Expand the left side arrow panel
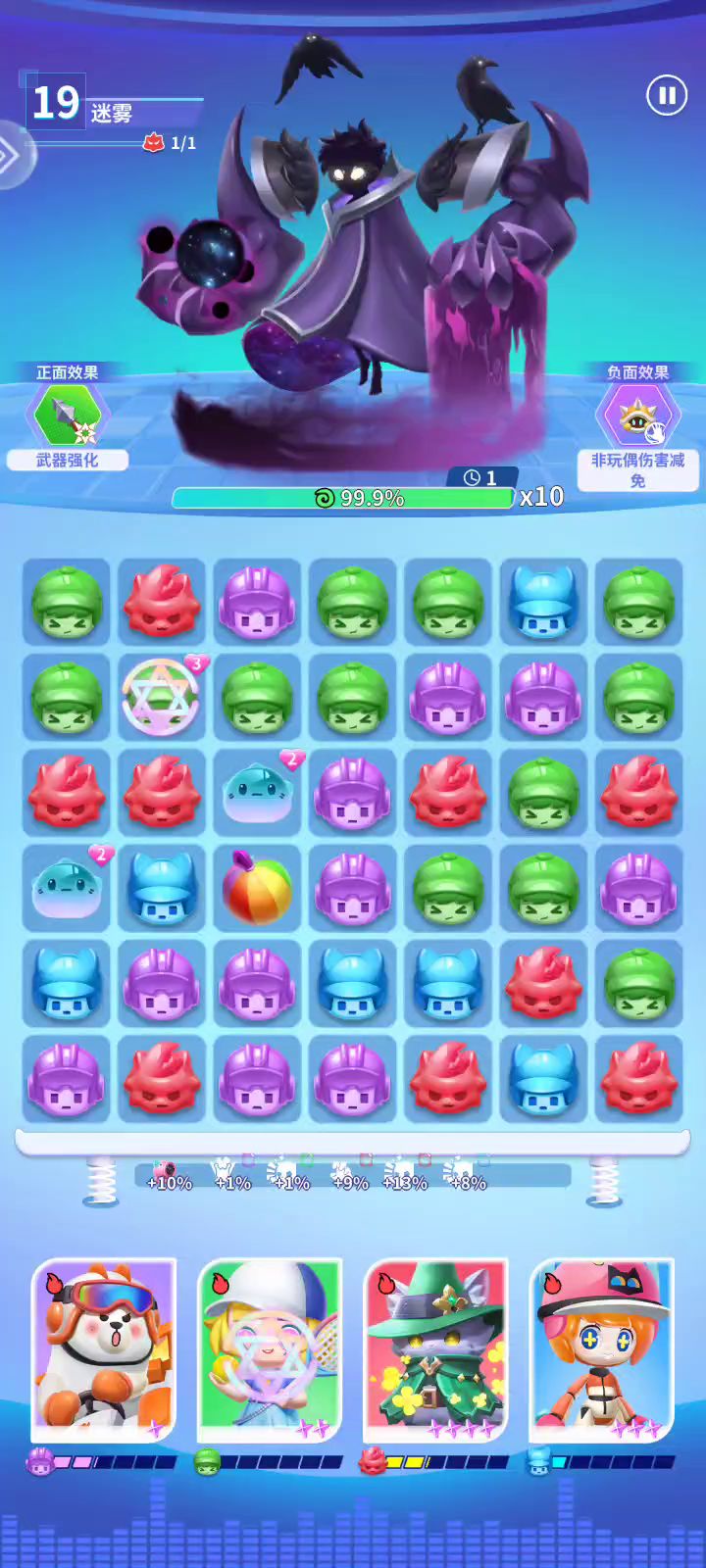The width and height of the screenshot is (706, 1568). [x=10, y=155]
